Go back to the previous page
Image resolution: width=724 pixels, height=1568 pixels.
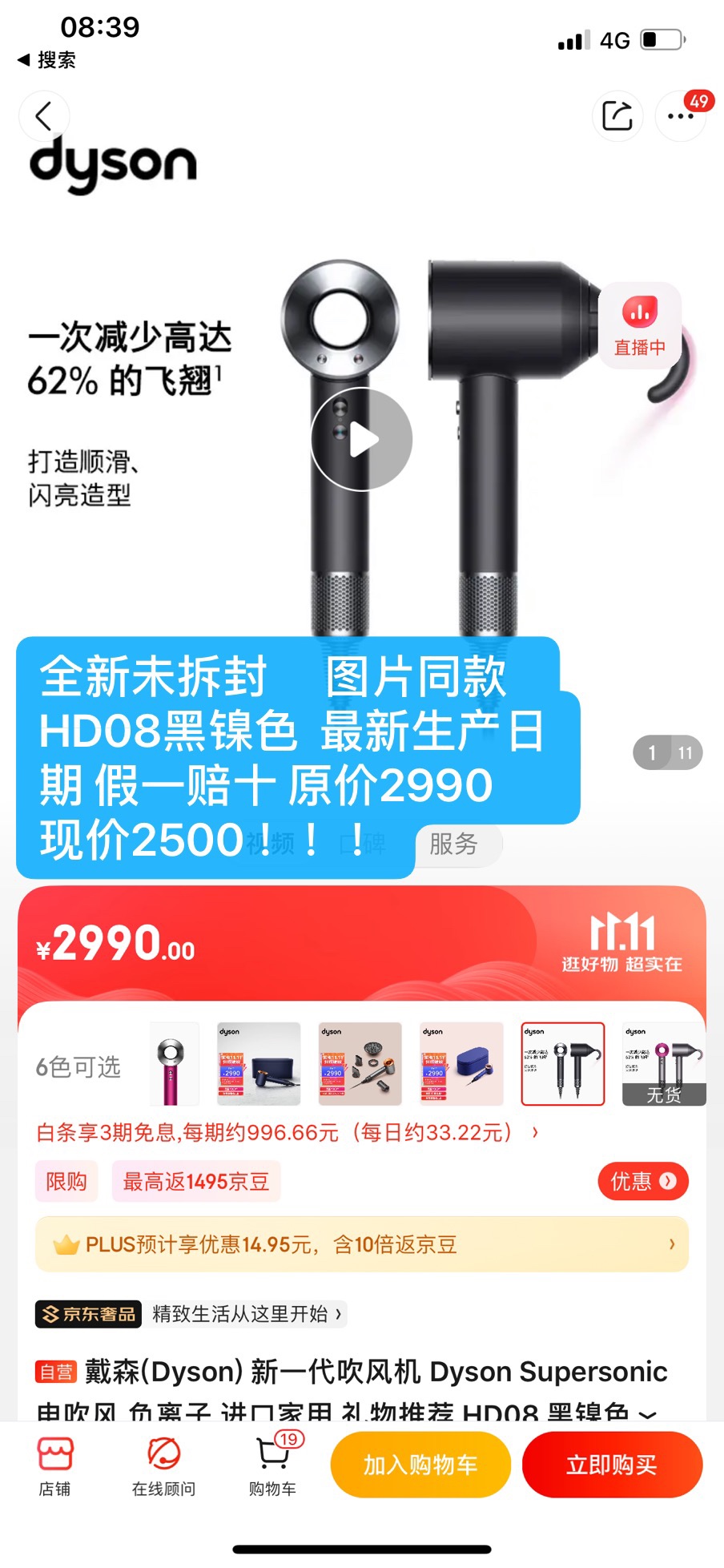(x=44, y=117)
